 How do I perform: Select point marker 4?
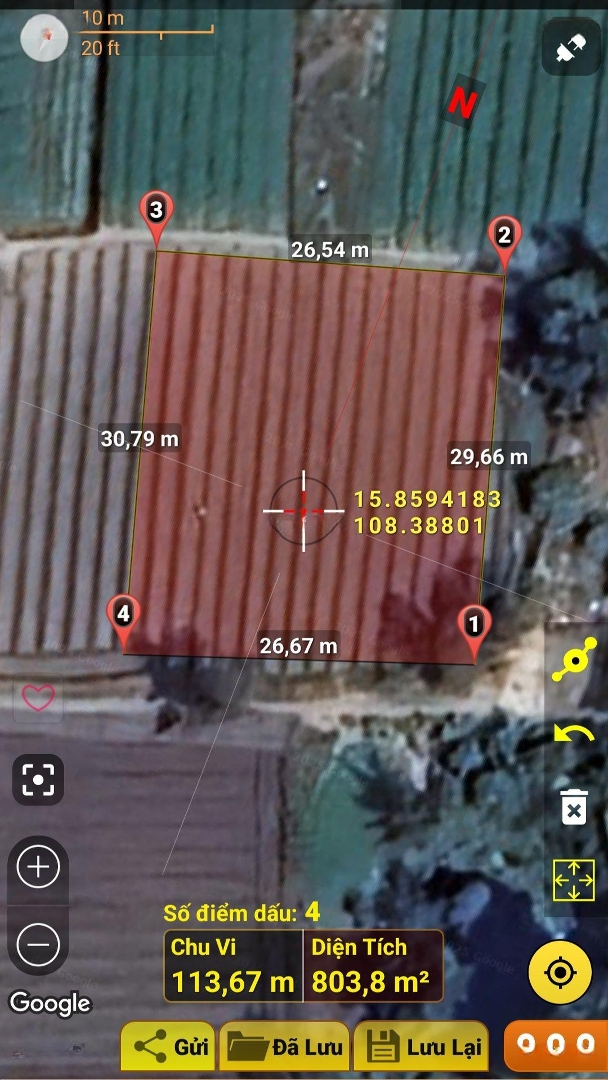123,613
